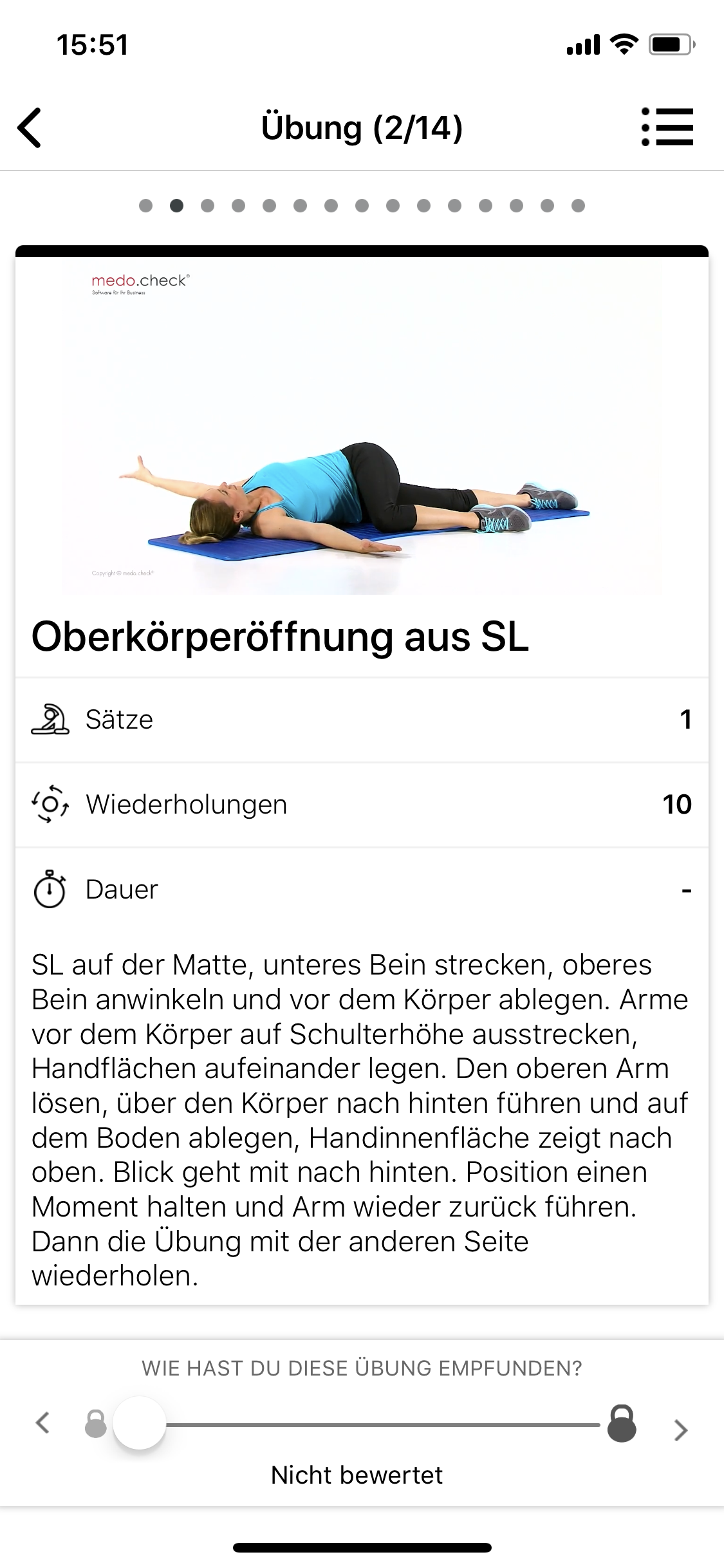Jump to first exercise page dot
The image size is (724, 1568).
point(146,205)
